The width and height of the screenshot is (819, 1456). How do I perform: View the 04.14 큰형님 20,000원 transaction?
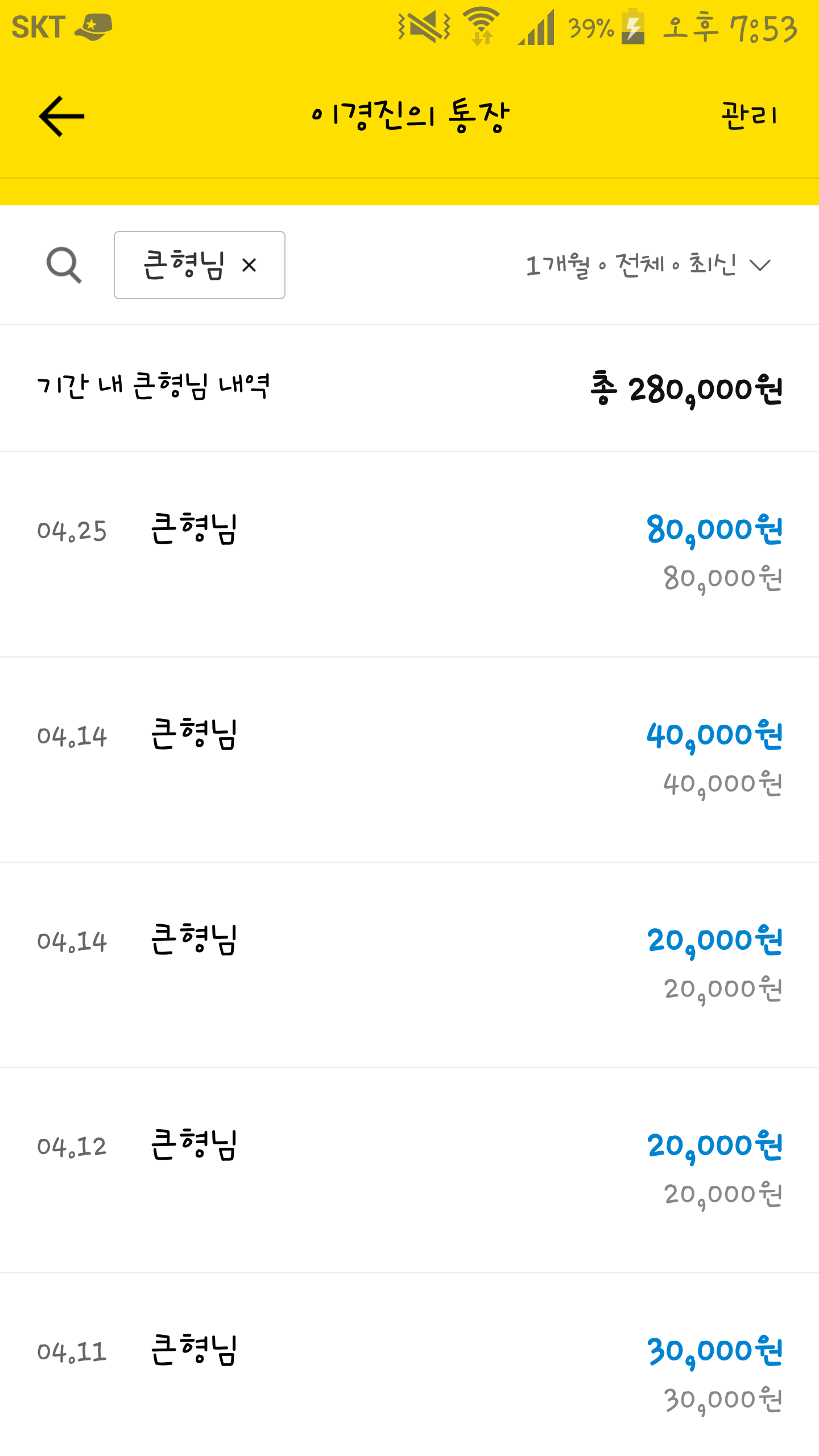(409, 965)
